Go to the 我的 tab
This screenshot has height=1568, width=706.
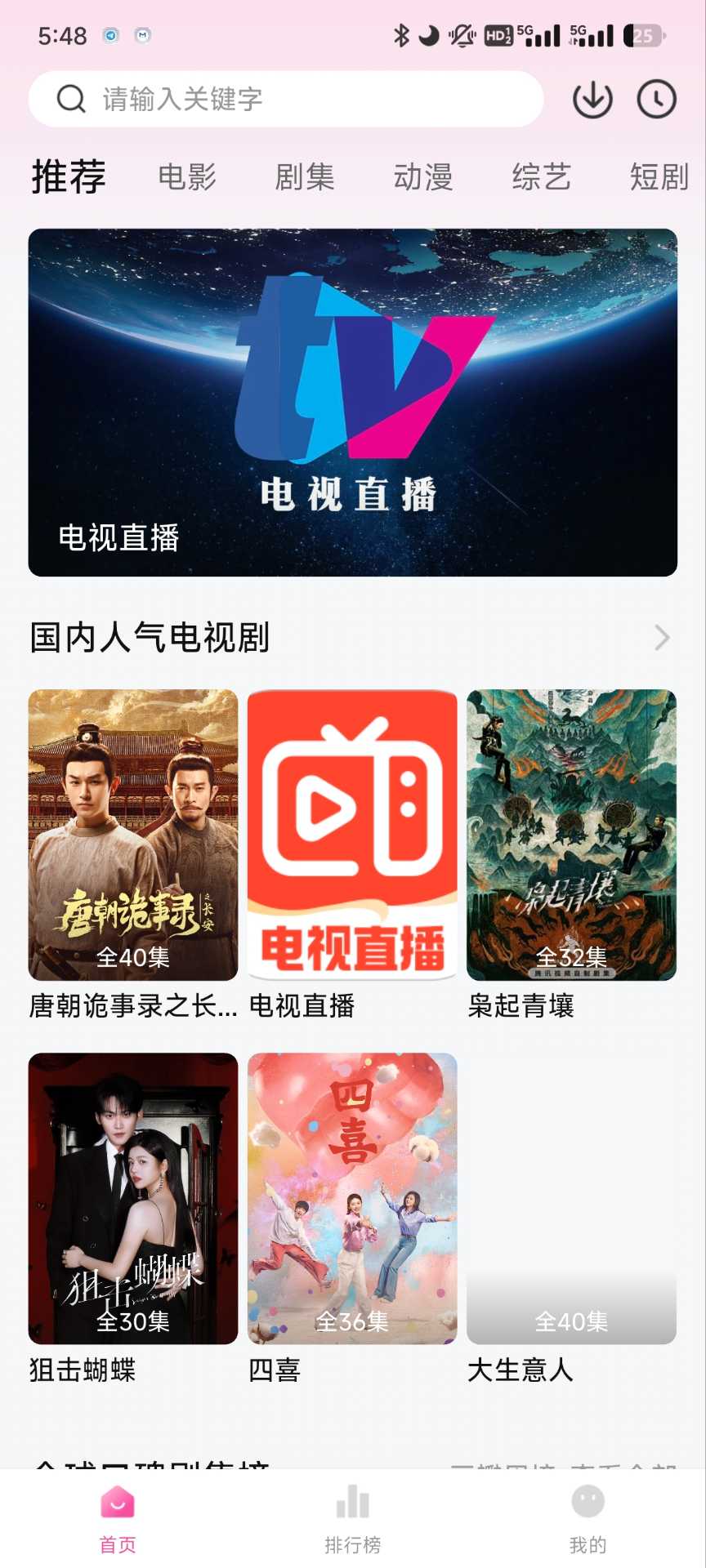click(588, 1519)
